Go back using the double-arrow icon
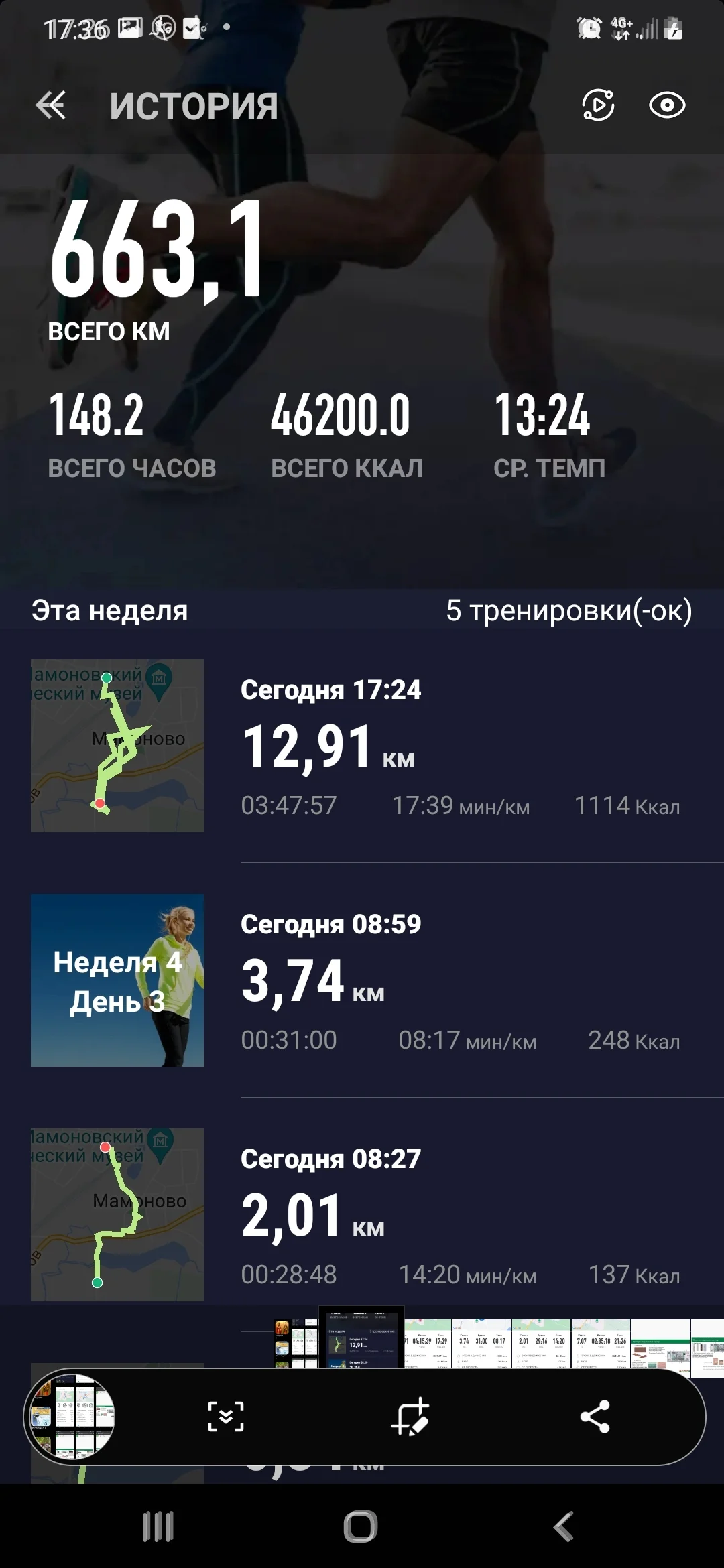The height and width of the screenshot is (1568, 724). (51, 105)
